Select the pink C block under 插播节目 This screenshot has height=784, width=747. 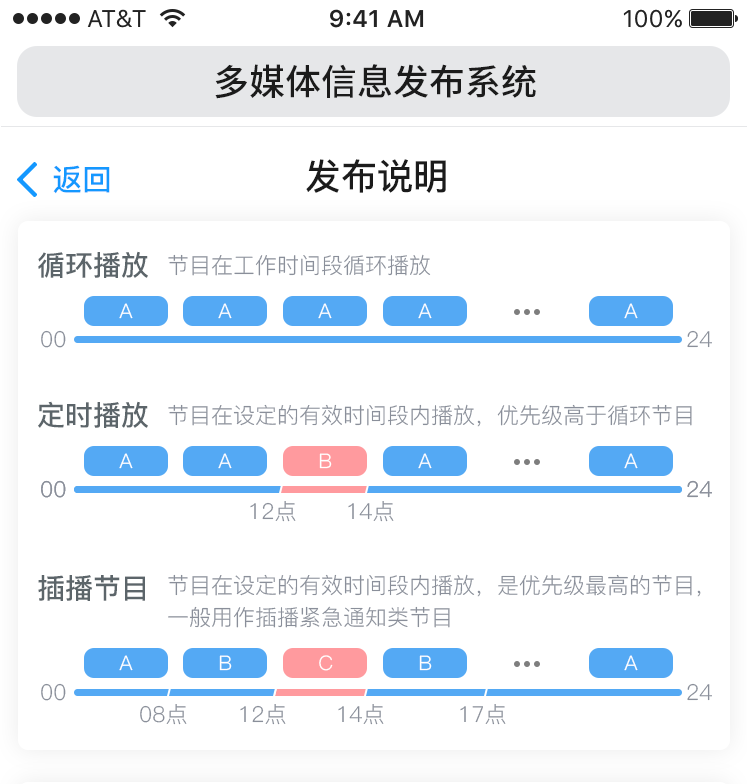point(324,663)
